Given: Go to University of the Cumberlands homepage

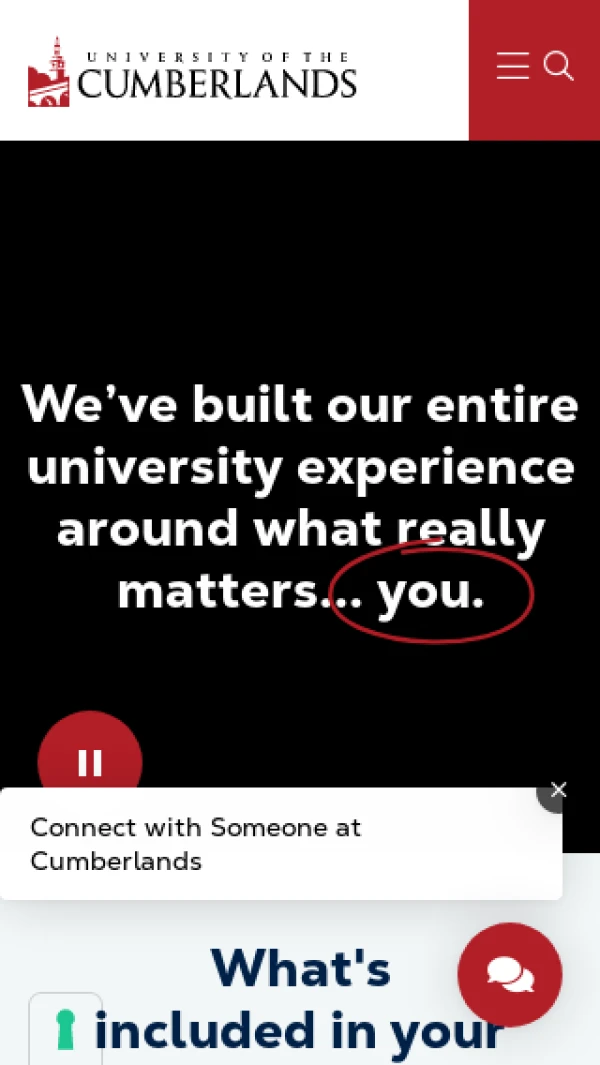Looking at the screenshot, I should [x=192, y=72].
